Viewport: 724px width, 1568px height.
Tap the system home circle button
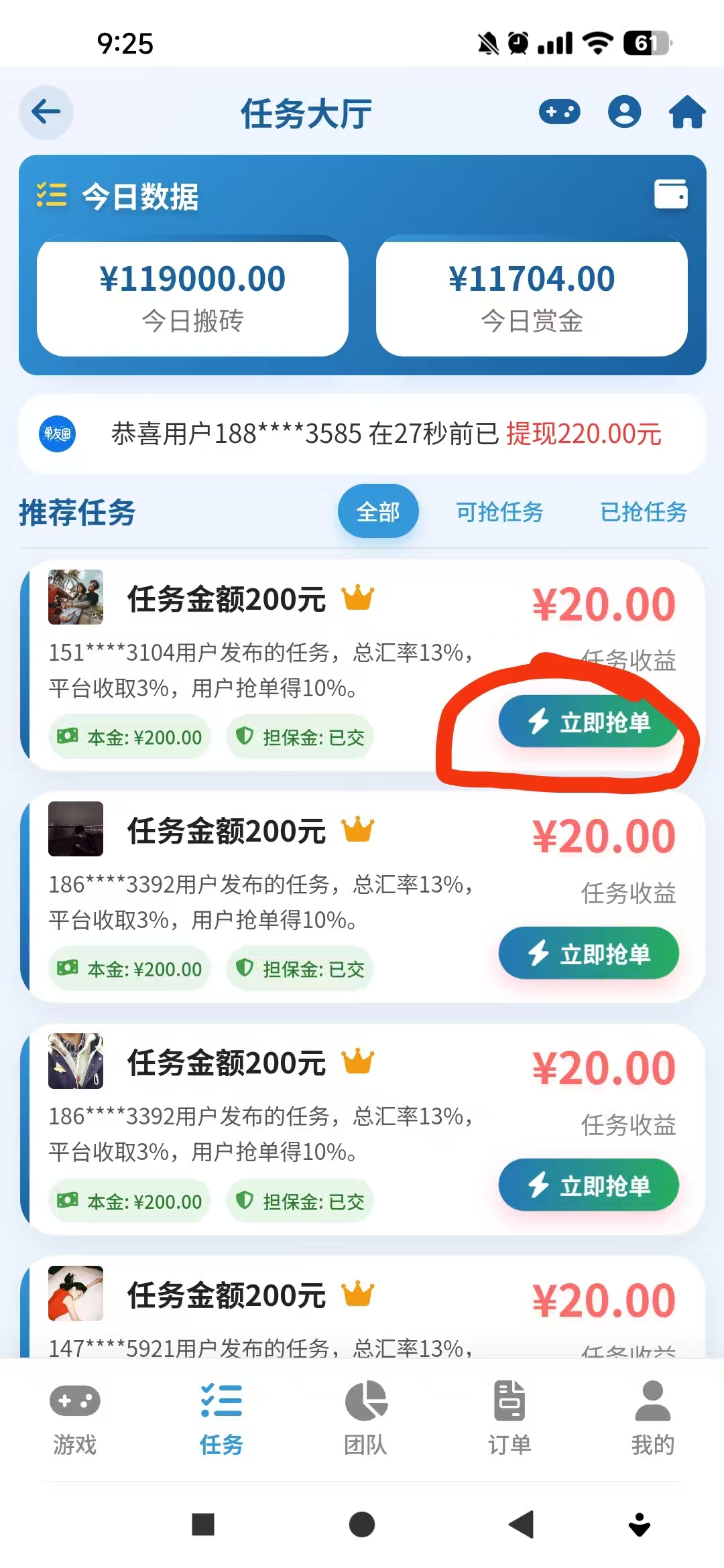362,1524
